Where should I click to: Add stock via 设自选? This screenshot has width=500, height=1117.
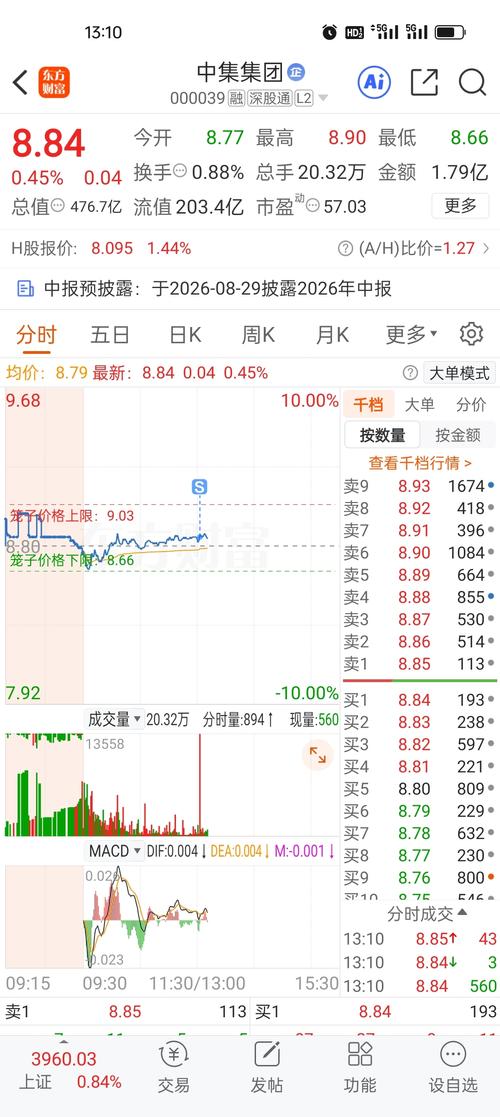453,1067
